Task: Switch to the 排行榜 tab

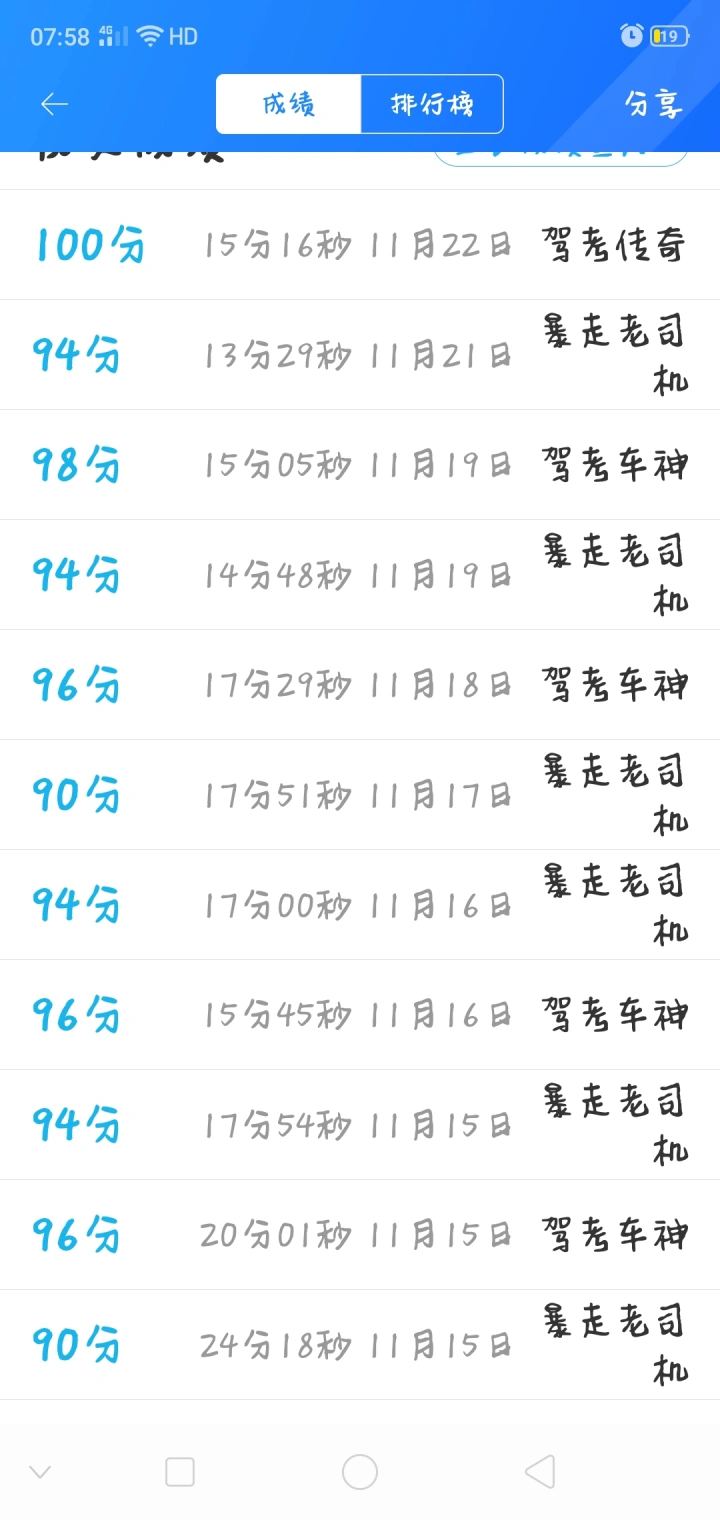Action: tap(432, 104)
